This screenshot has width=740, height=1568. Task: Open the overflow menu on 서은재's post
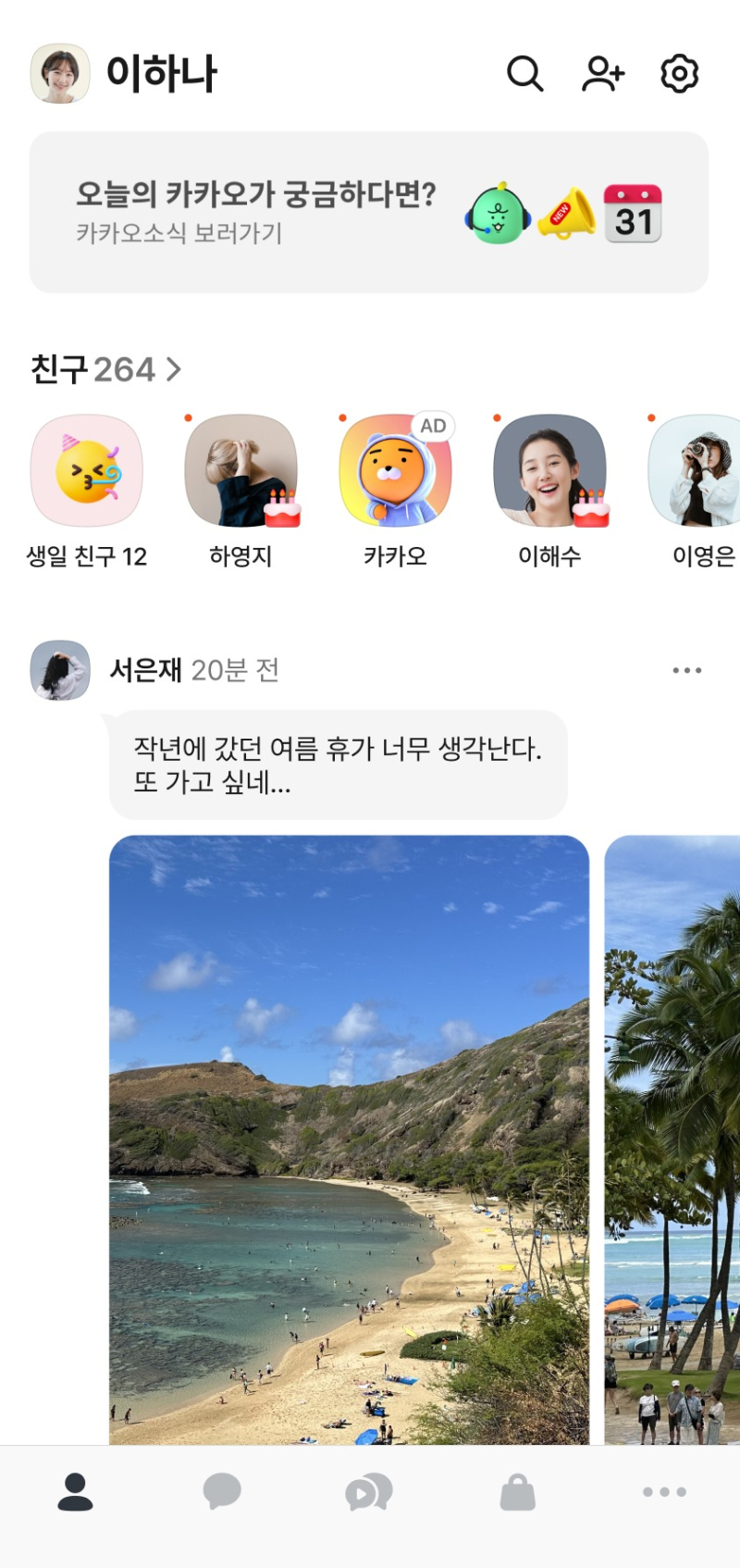[686, 670]
